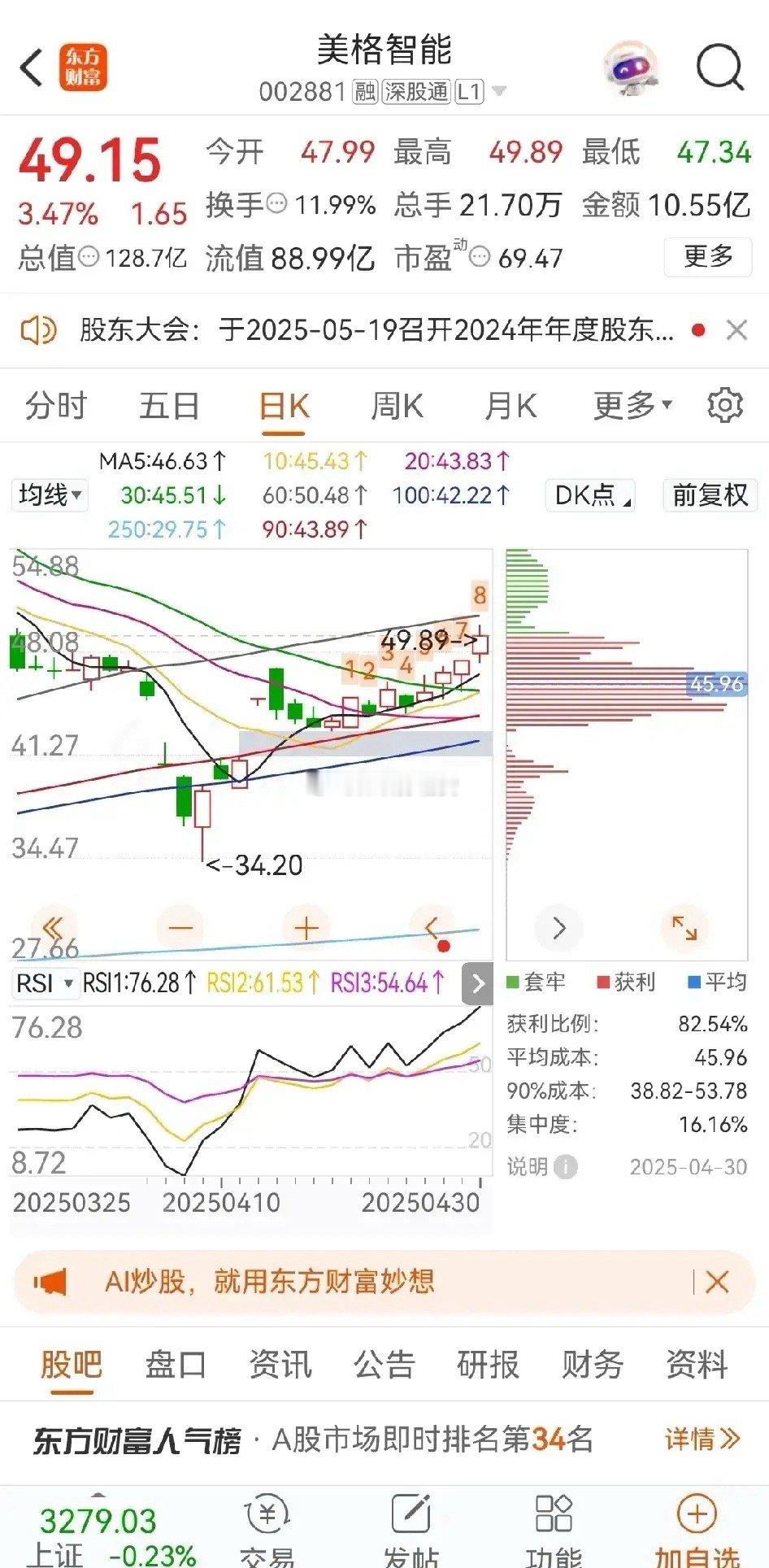Expand the 更多 chart period dropdown
Viewport: 769px width, 1568px height.
click(x=632, y=405)
